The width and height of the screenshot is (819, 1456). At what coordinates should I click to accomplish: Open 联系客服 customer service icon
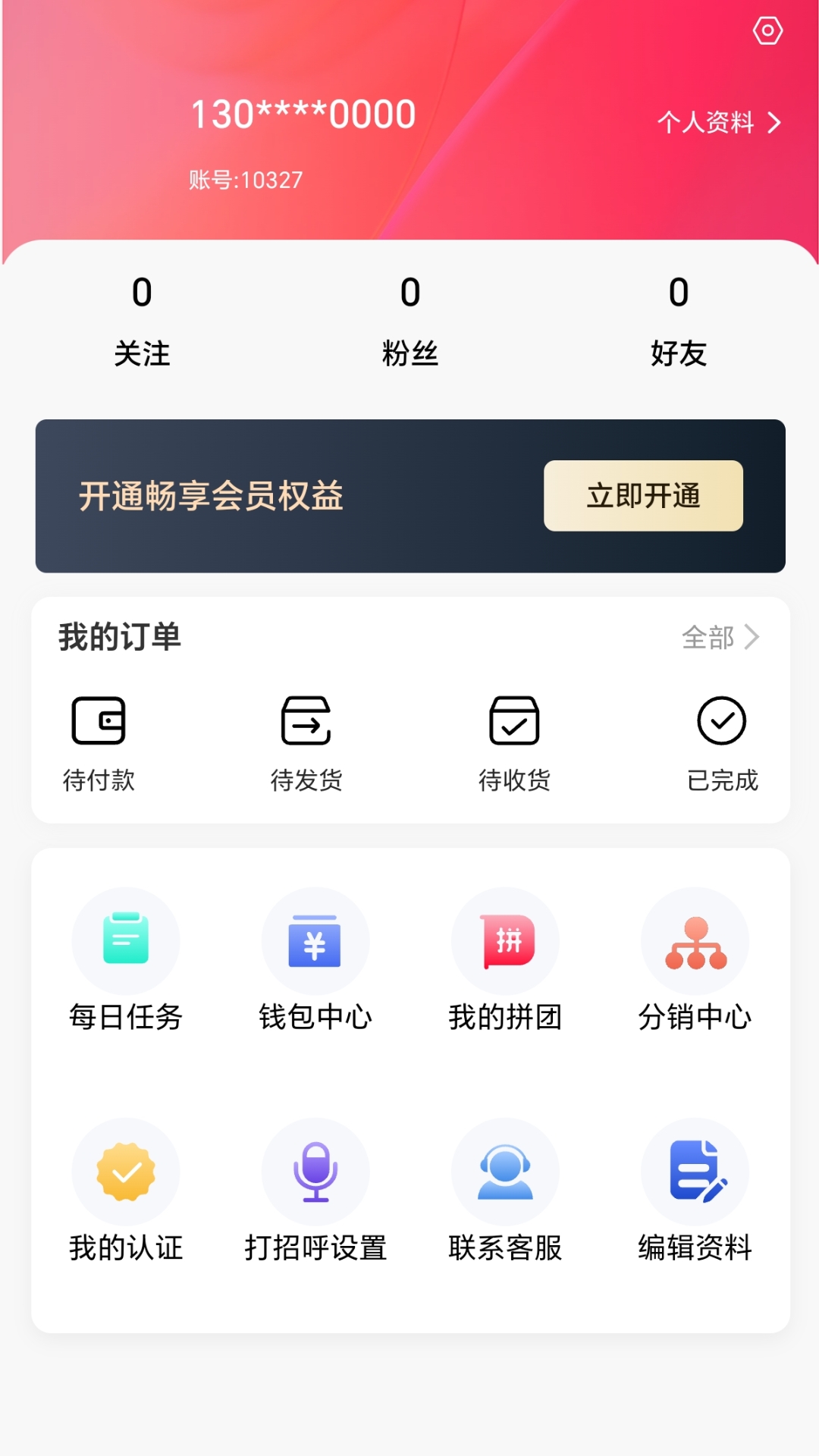pyautogui.click(x=505, y=1172)
